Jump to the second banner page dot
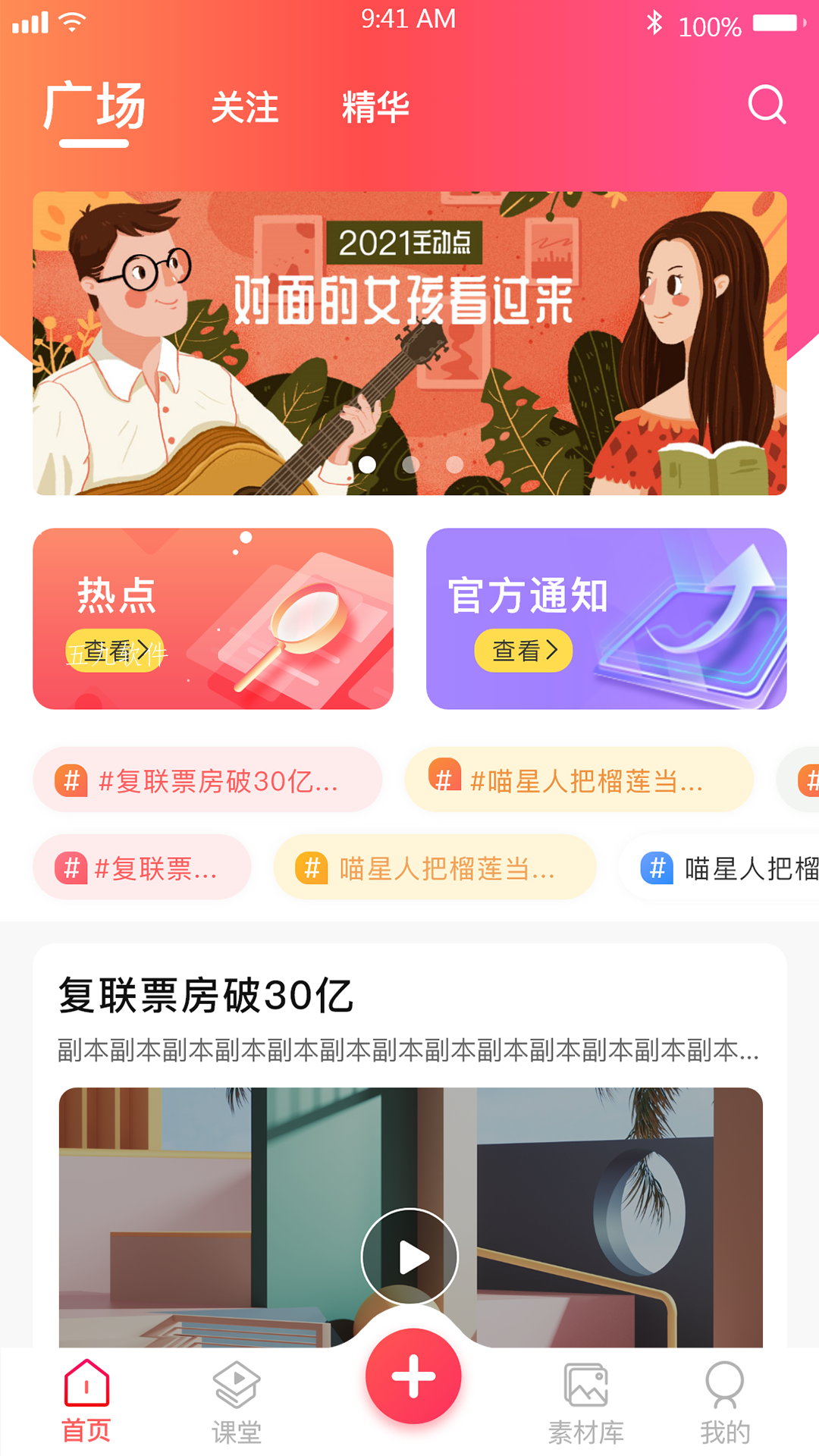This screenshot has height=1456, width=819. [411, 465]
